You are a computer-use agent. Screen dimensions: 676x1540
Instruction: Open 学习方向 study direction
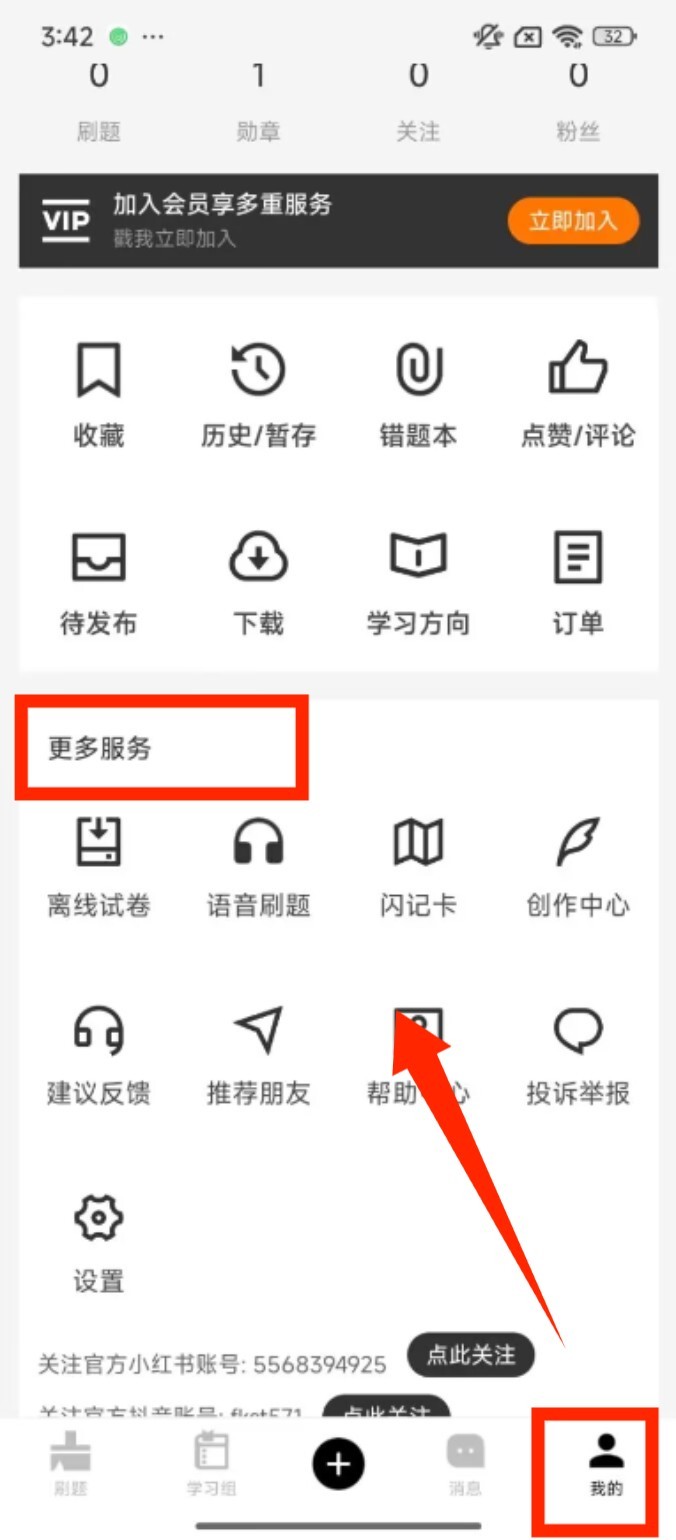[x=418, y=583]
